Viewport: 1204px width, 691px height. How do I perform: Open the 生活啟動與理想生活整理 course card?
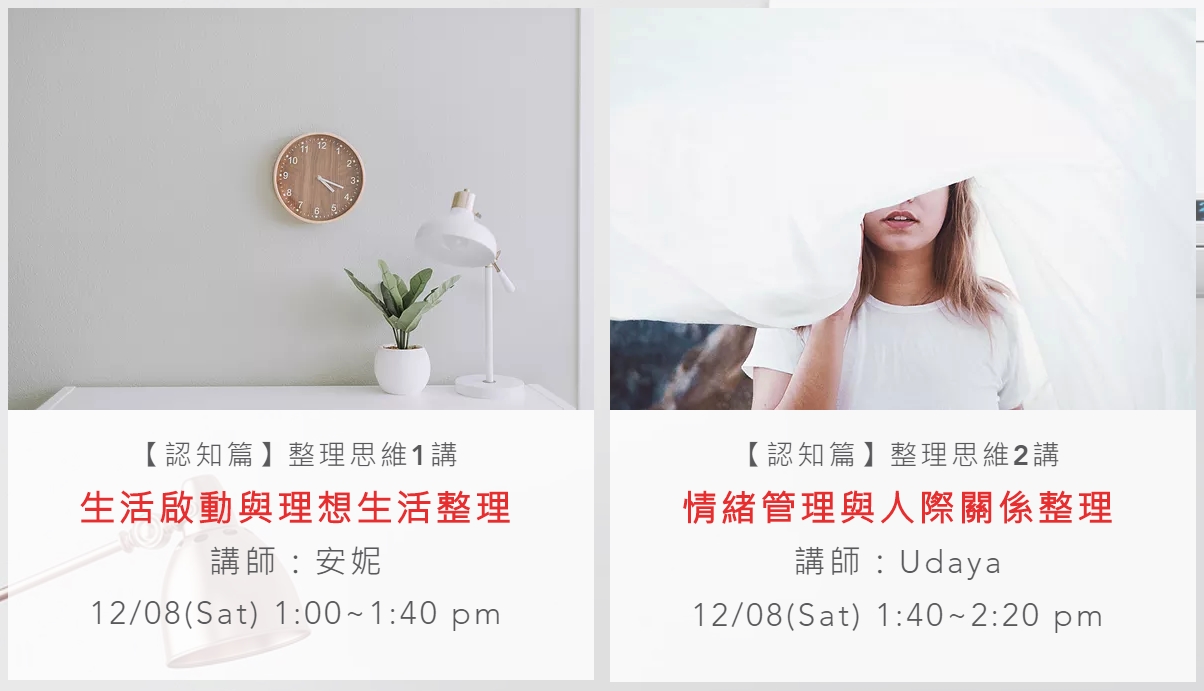pos(296,508)
